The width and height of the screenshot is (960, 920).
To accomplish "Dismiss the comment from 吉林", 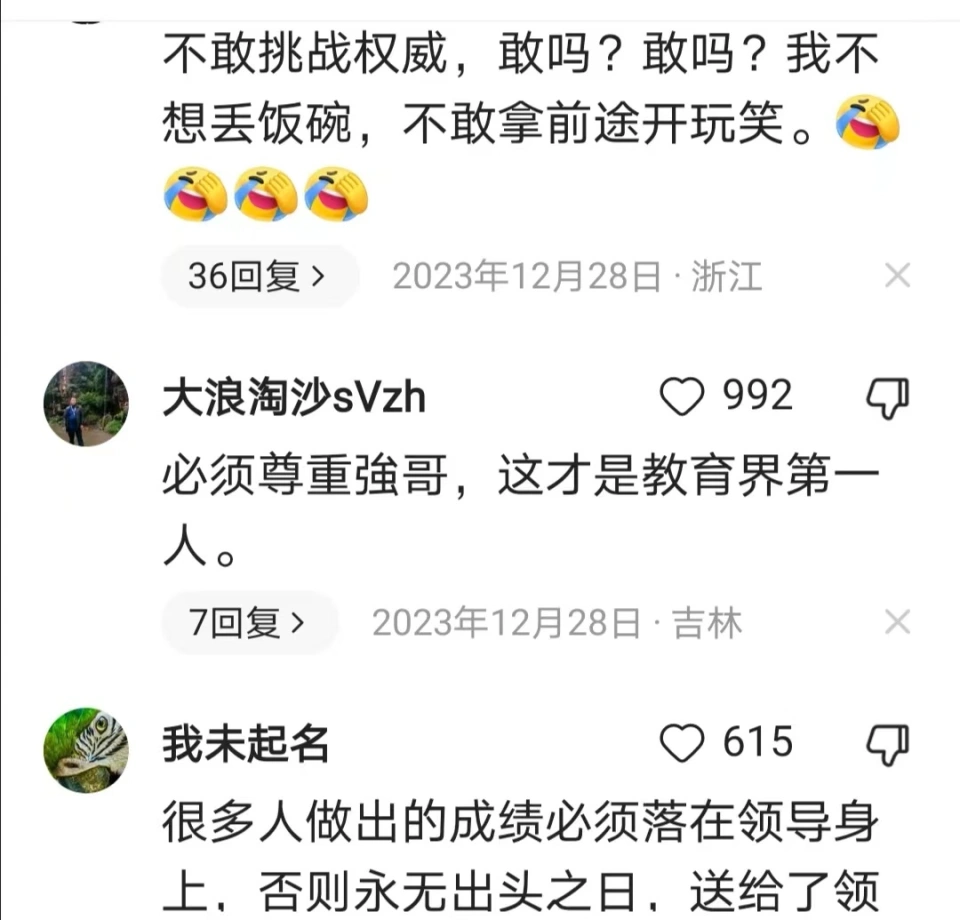I will (897, 623).
